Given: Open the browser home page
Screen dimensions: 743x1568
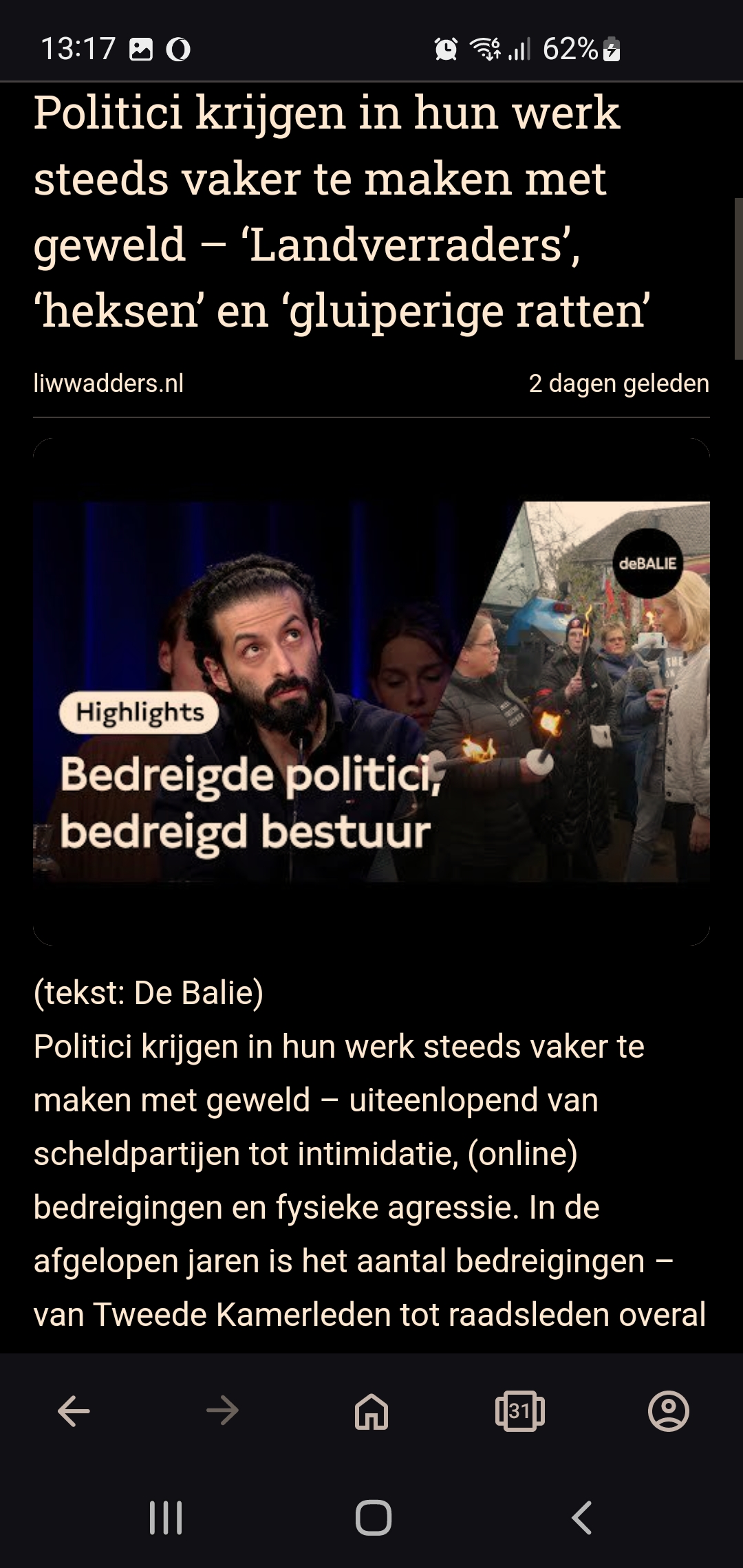Looking at the screenshot, I should point(371,1412).
